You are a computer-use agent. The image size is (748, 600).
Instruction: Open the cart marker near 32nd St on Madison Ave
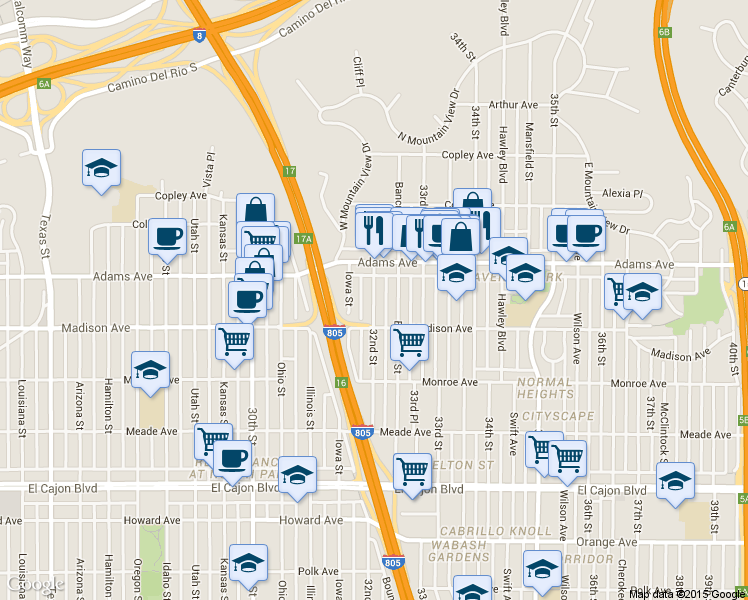pos(409,341)
